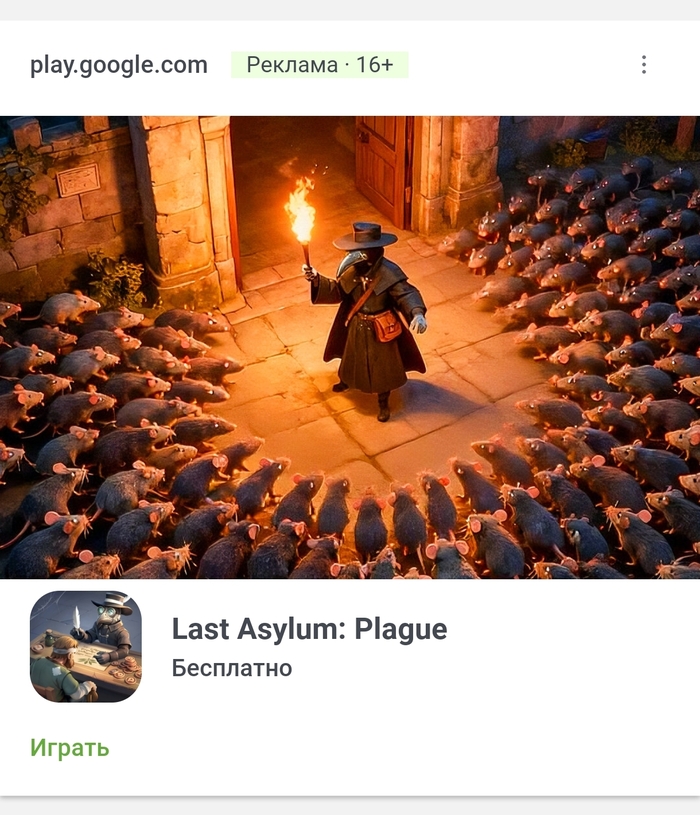Open the play.google.com advertiser link
This screenshot has width=700, height=815.
tap(119, 66)
